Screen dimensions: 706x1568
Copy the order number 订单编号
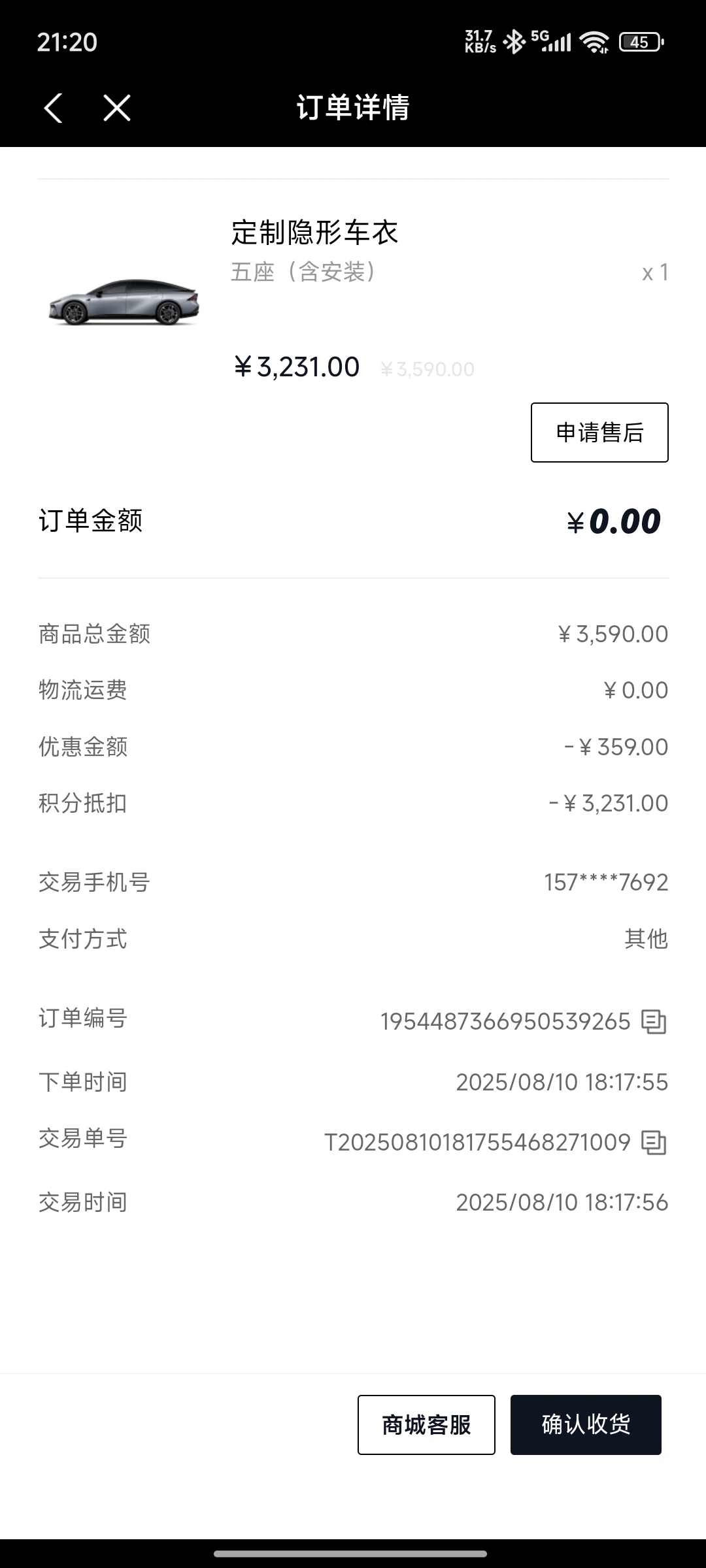pyautogui.click(x=653, y=1022)
